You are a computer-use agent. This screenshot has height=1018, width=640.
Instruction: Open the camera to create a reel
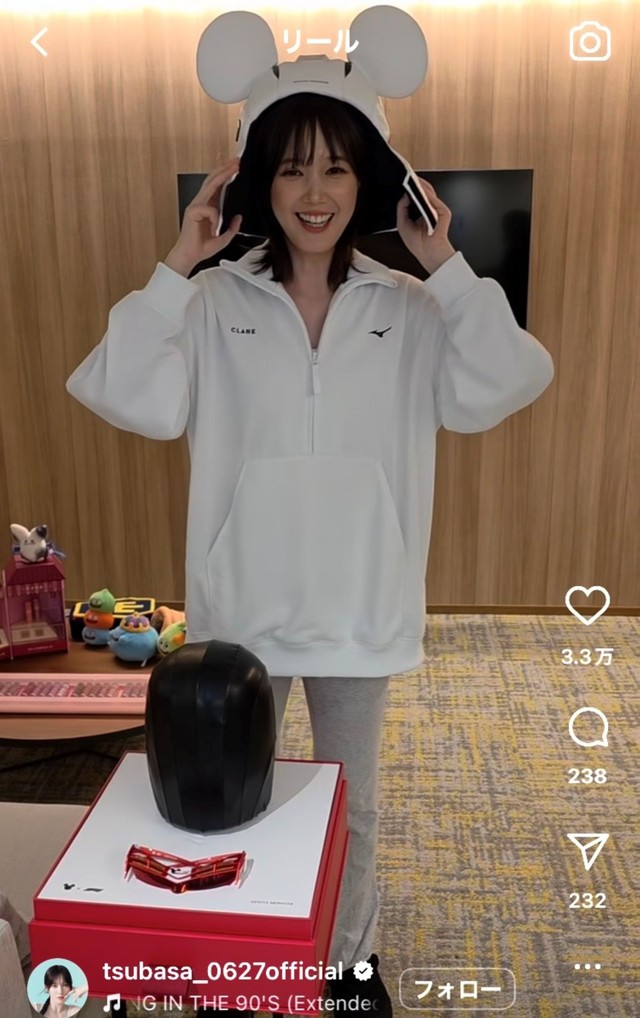point(589,42)
